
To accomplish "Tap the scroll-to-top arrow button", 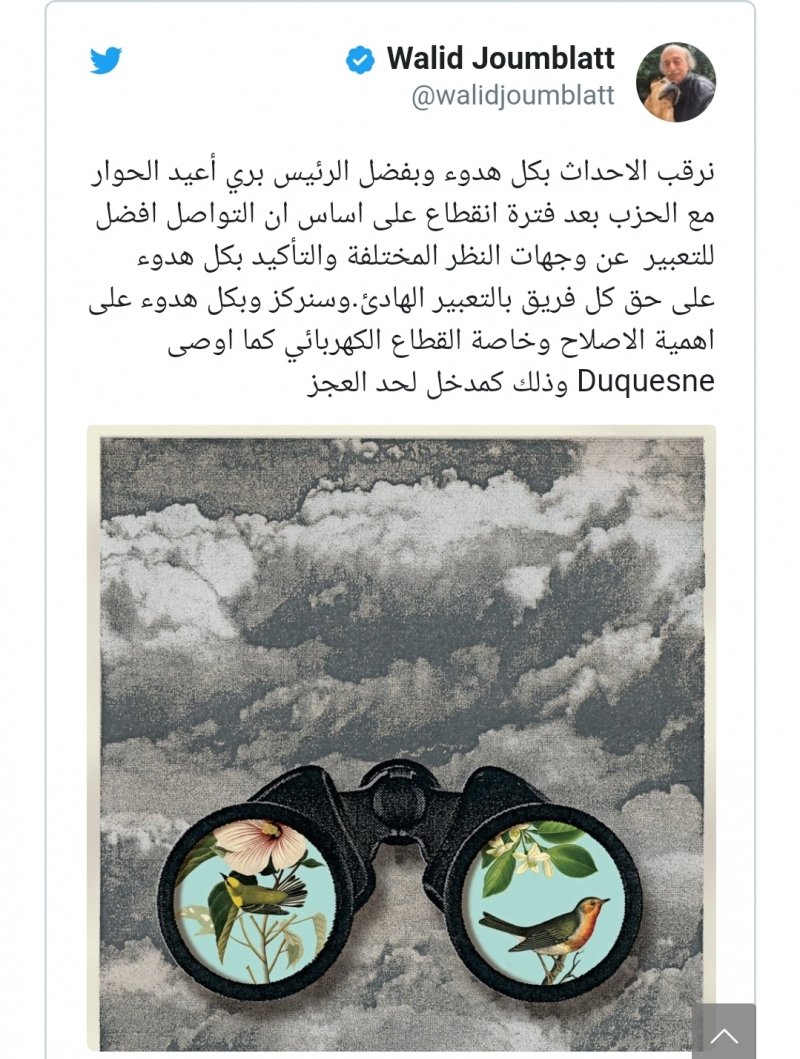I will coord(723,1034).
